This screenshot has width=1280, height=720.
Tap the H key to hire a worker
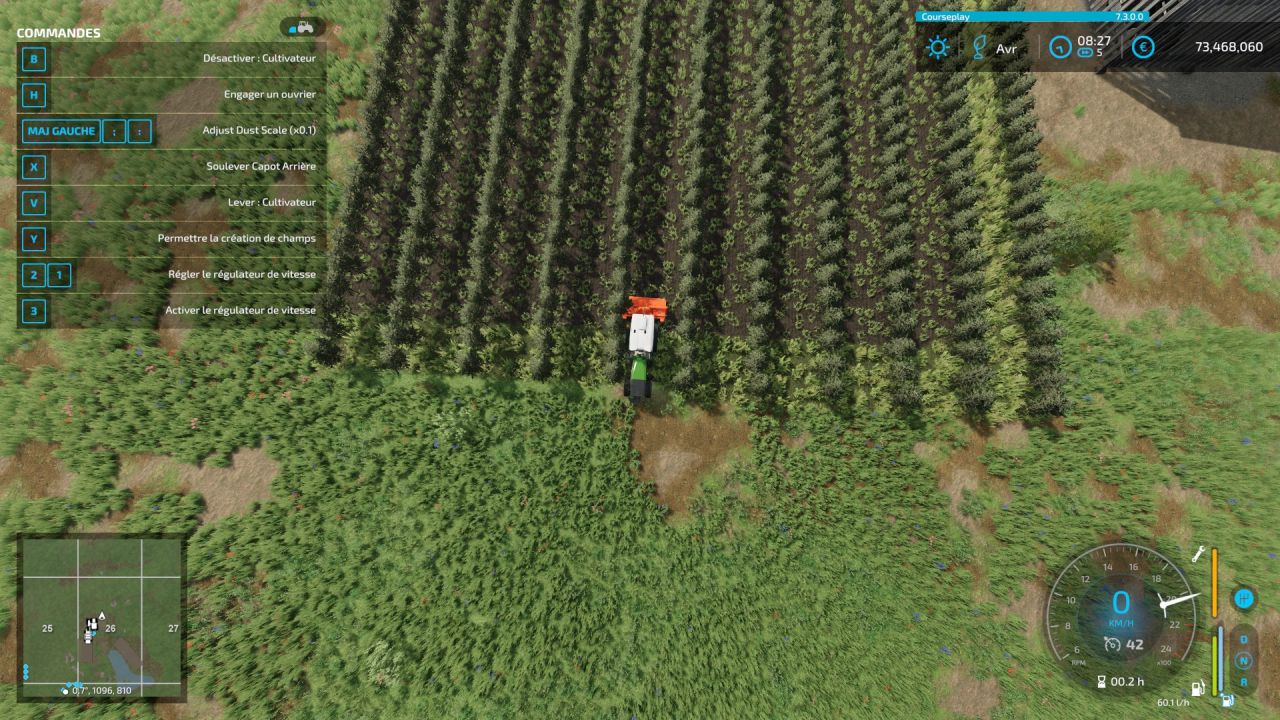click(34, 95)
